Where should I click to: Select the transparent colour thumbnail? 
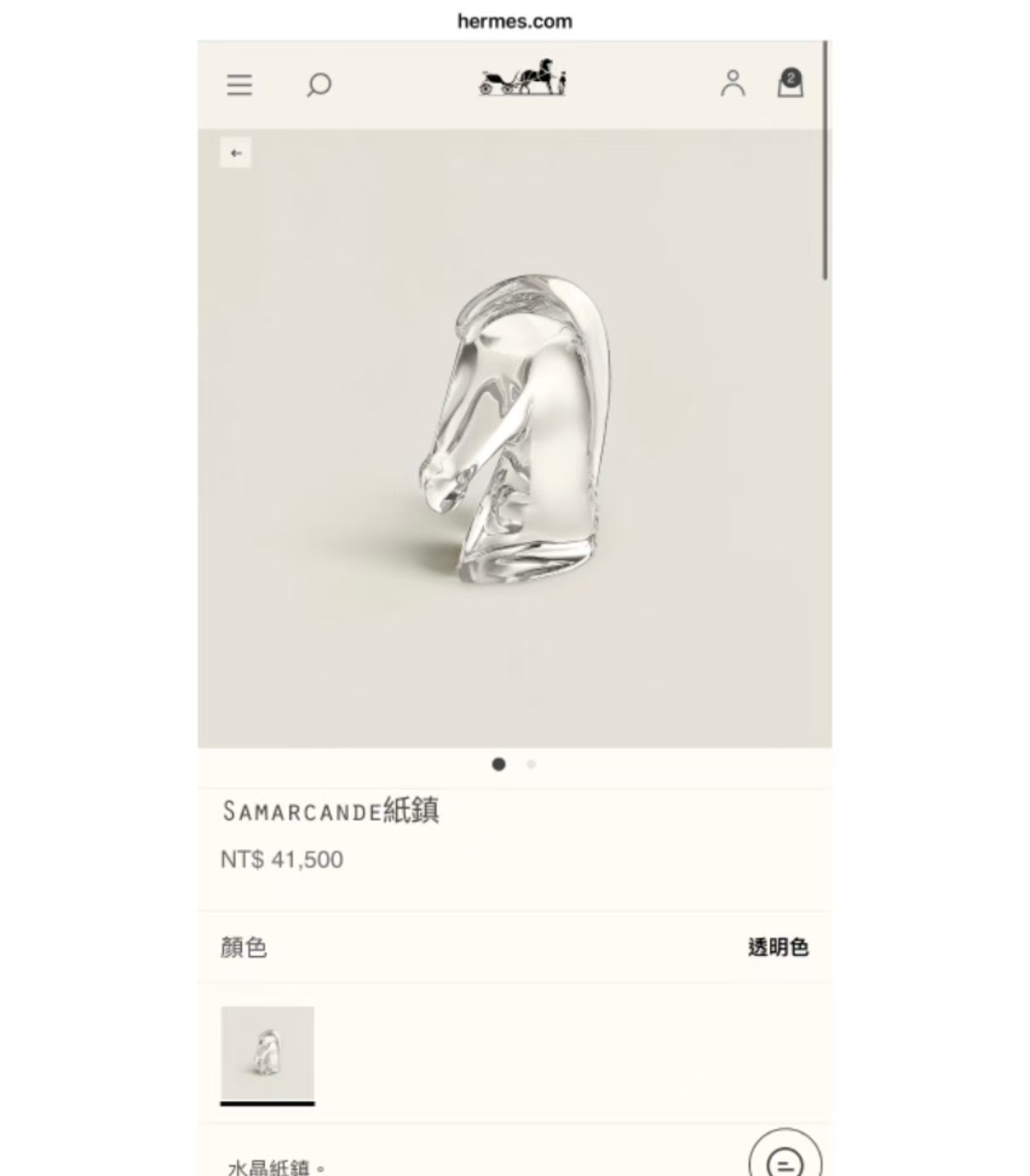(x=267, y=1053)
